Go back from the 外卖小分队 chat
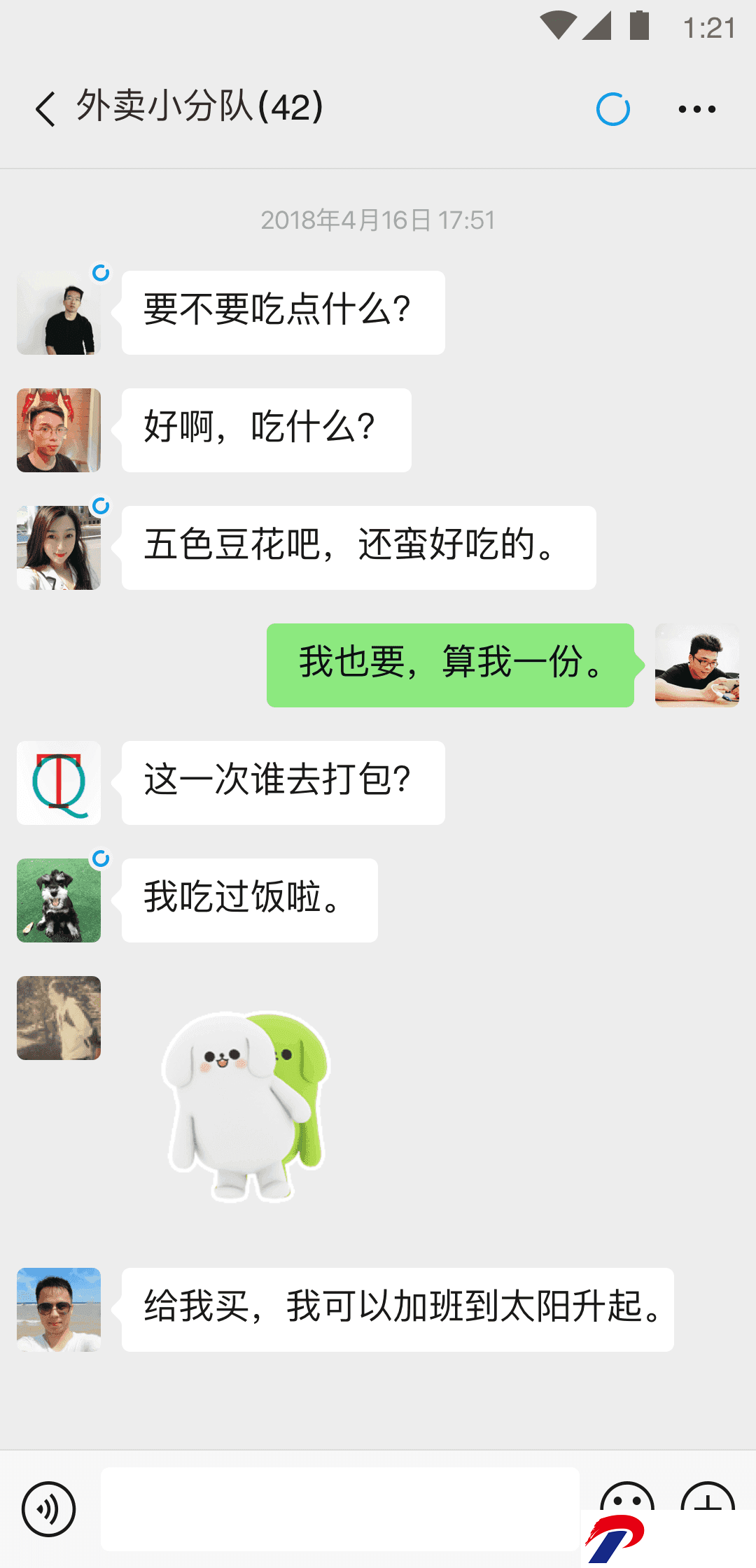The height and width of the screenshot is (1568, 756). [x=45, y=109]
